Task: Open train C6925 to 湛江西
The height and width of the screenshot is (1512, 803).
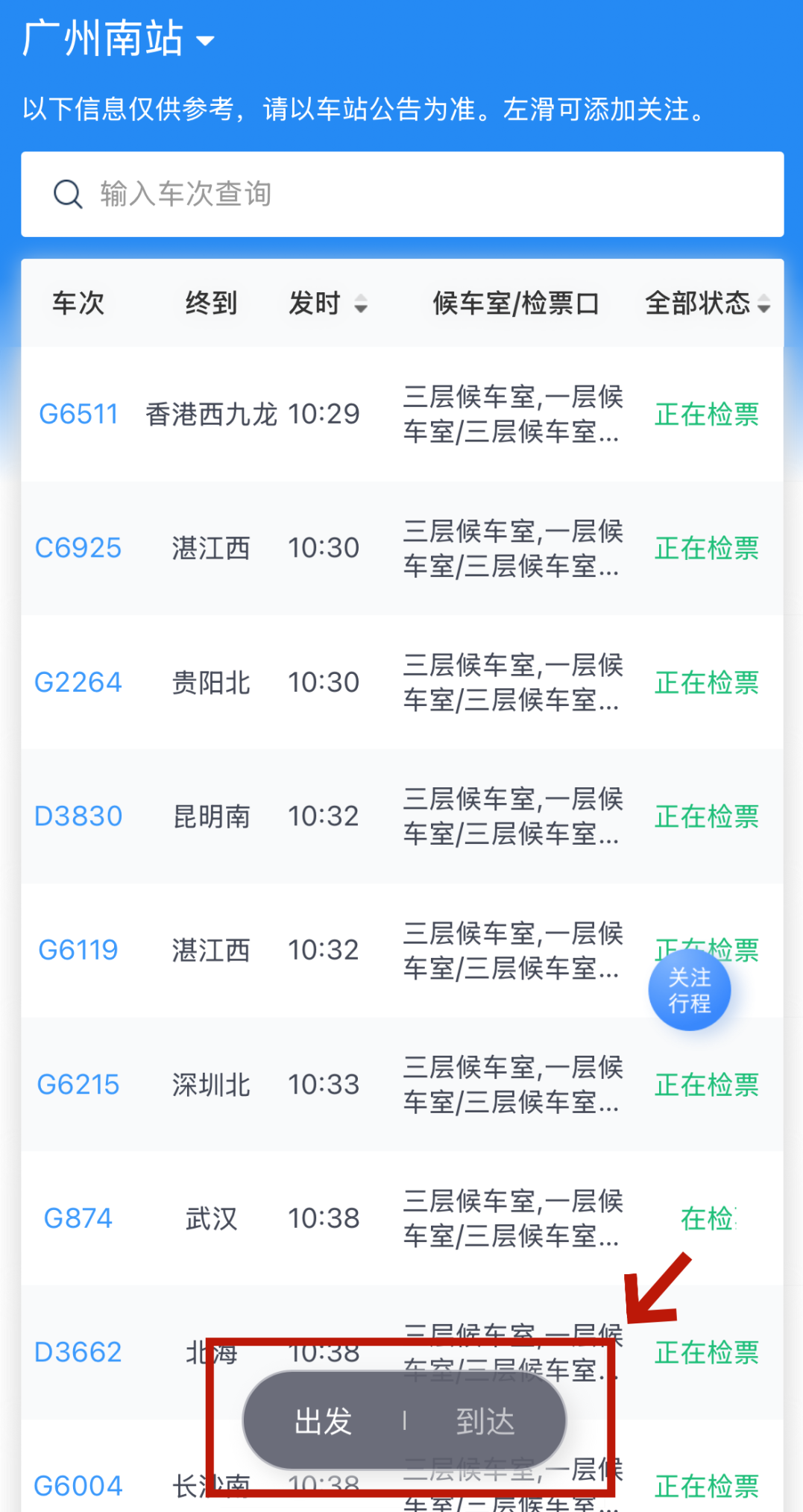Action: [x=78, y=548]
